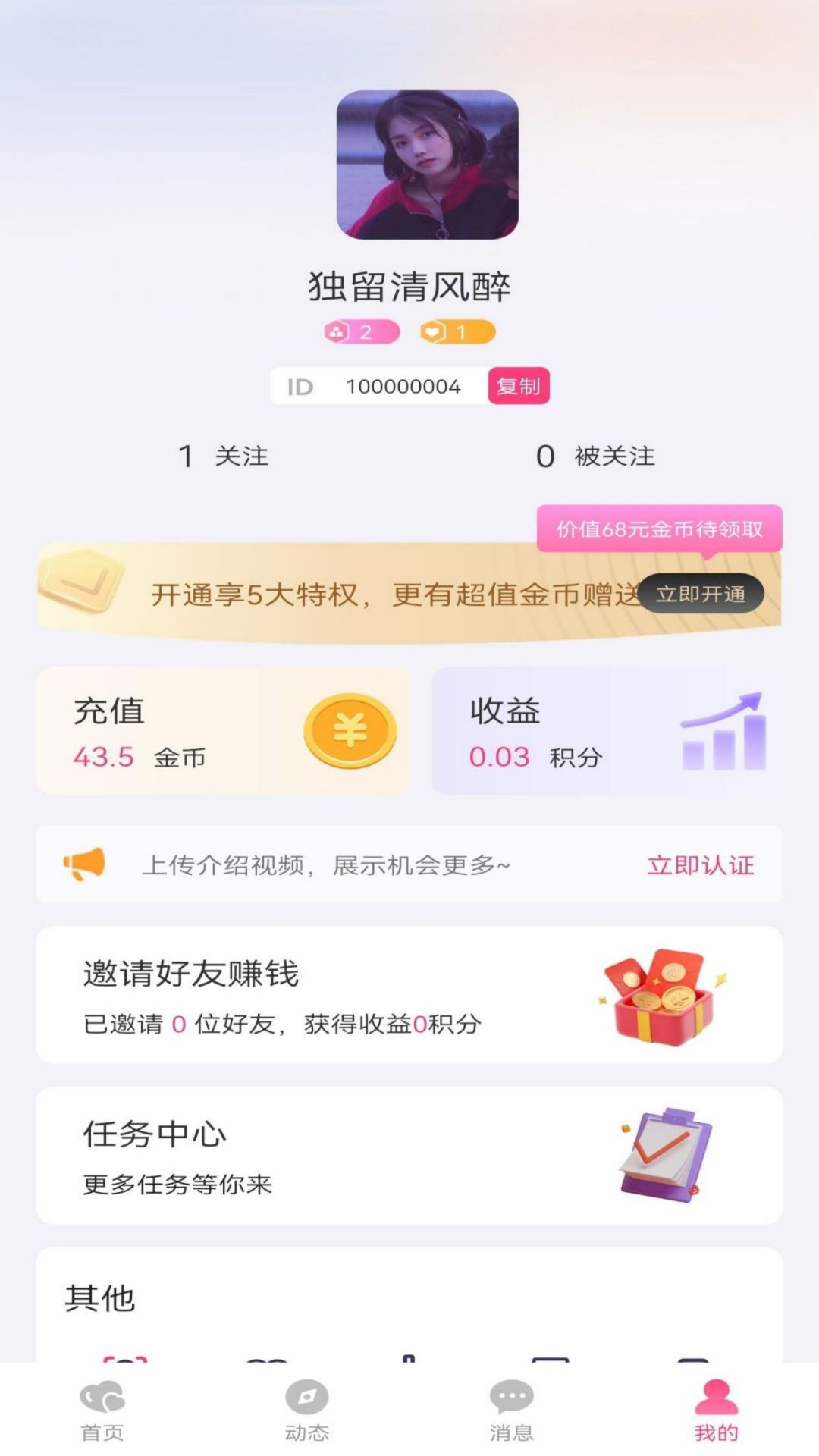Screen dimensions: 819x1456
Task: Switch to the 动态 tab
Action: pos(307,1410)
